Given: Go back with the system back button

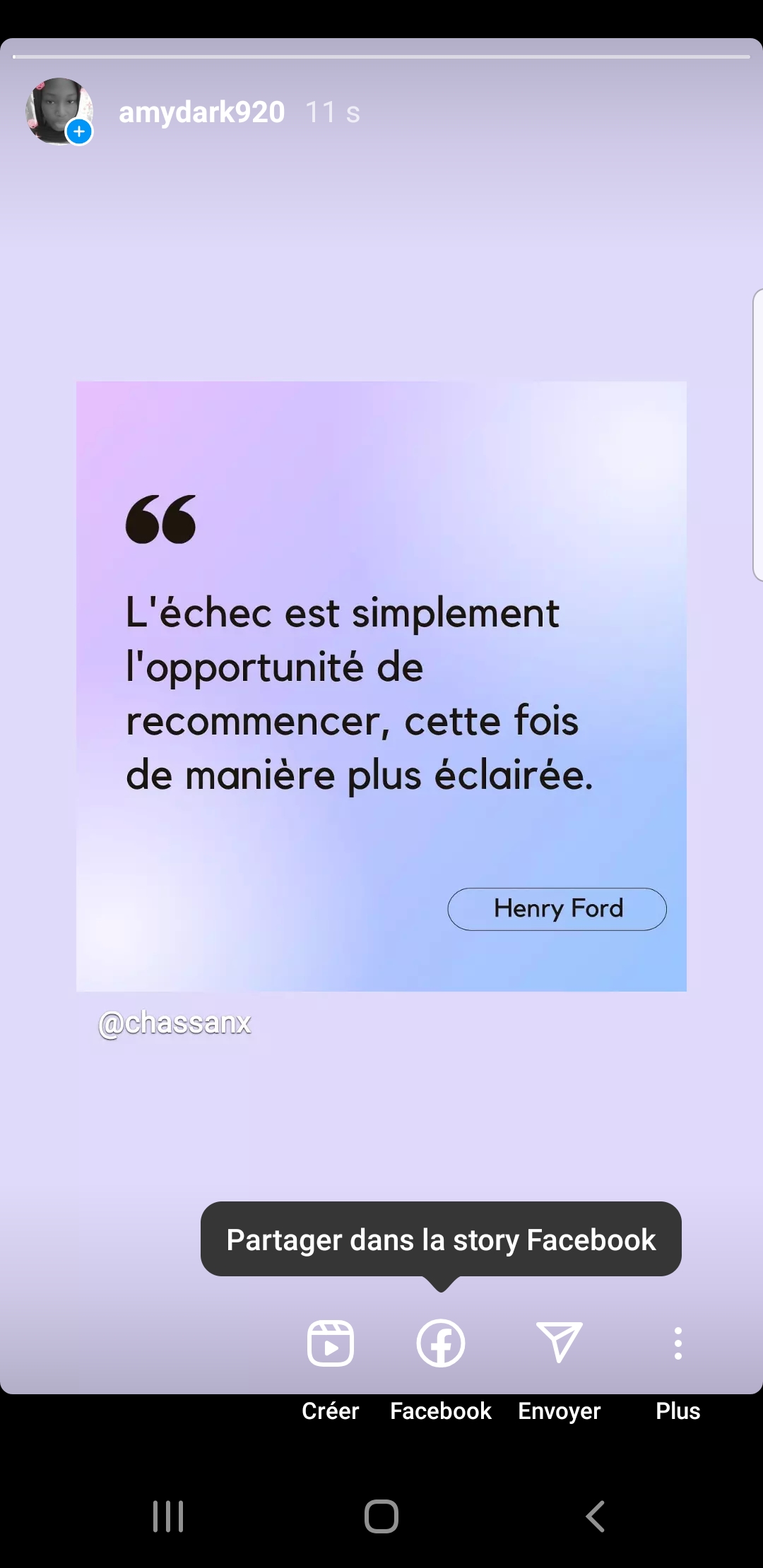Looking at the screenshot, I should tap(595, 1516).
